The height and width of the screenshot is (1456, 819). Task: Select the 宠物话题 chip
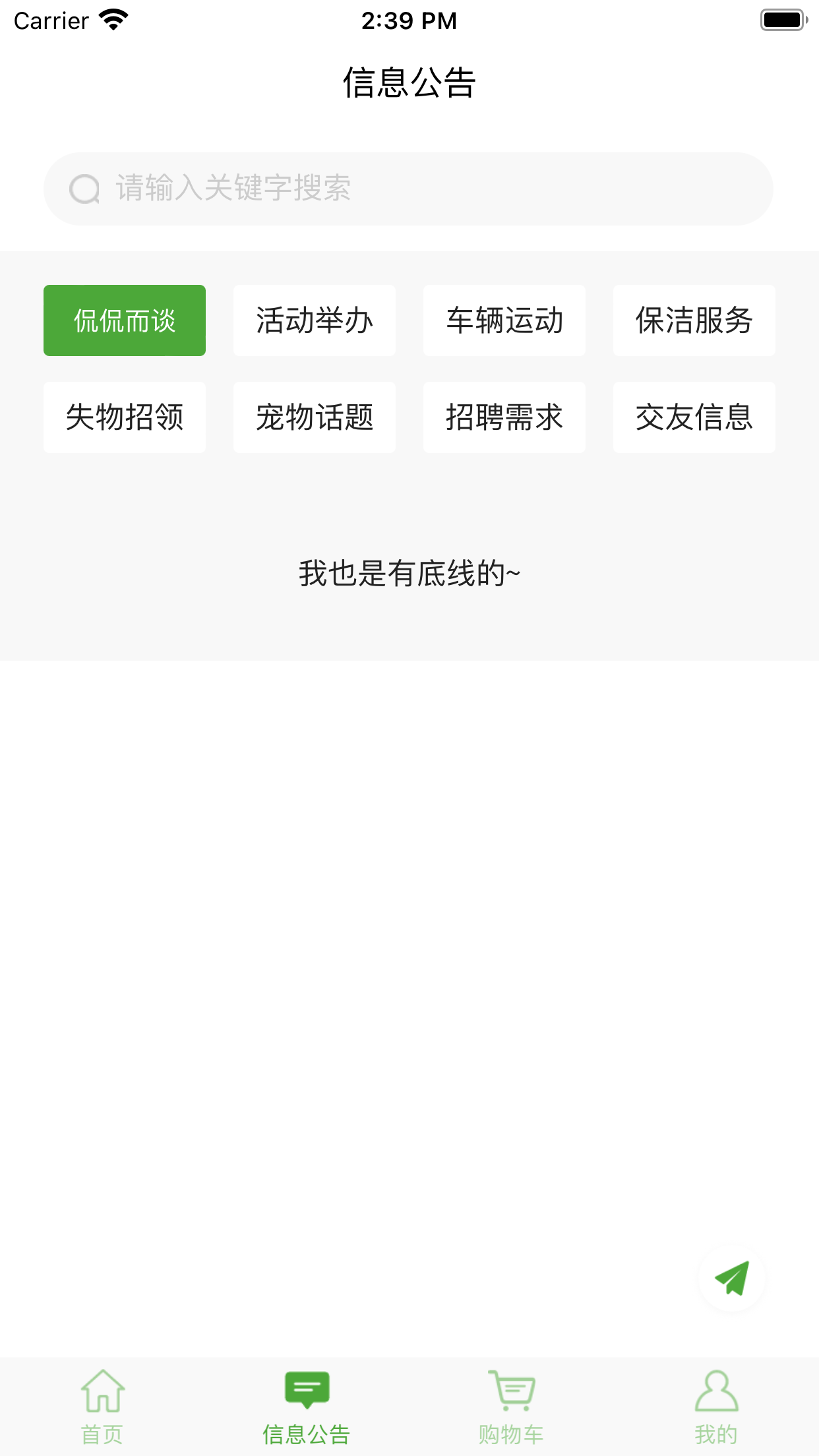pyautogui.click(x=315, y=417)
